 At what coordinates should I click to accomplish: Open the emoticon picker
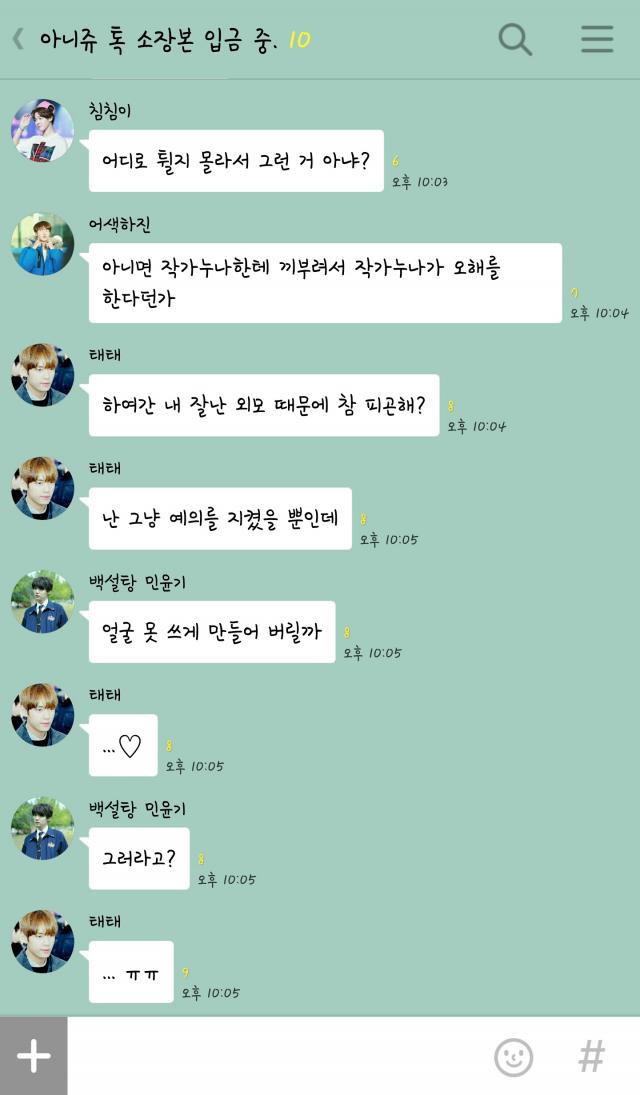coord(514,1057)
